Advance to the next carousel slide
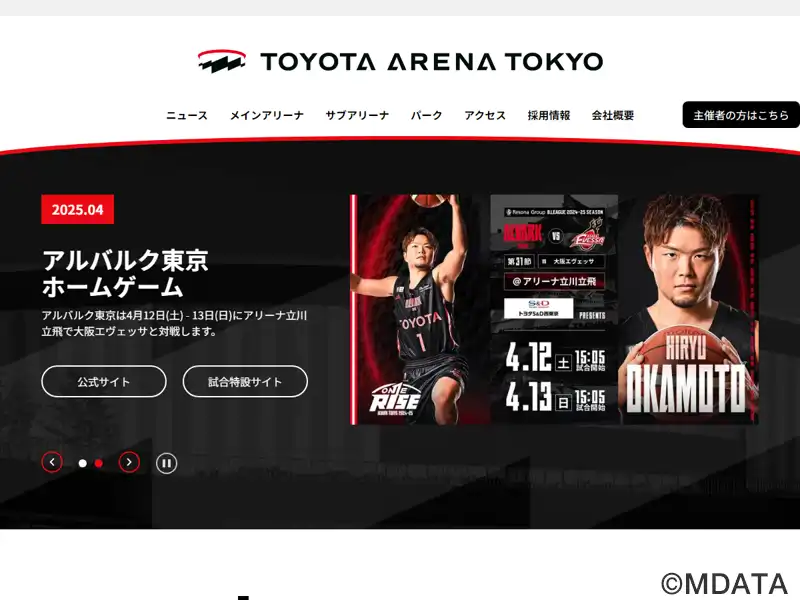Screen dimensions: 800x600 coord(129,462)
